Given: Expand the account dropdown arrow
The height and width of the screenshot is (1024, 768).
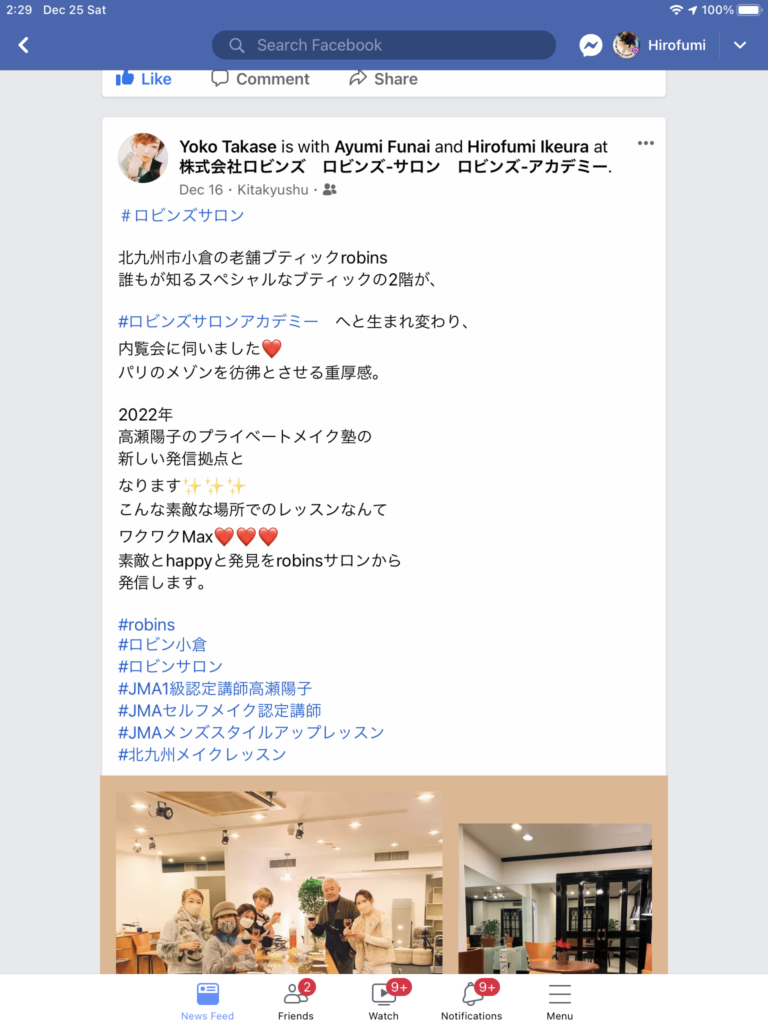Looking at the screenshot, I should tap(740, 45).
